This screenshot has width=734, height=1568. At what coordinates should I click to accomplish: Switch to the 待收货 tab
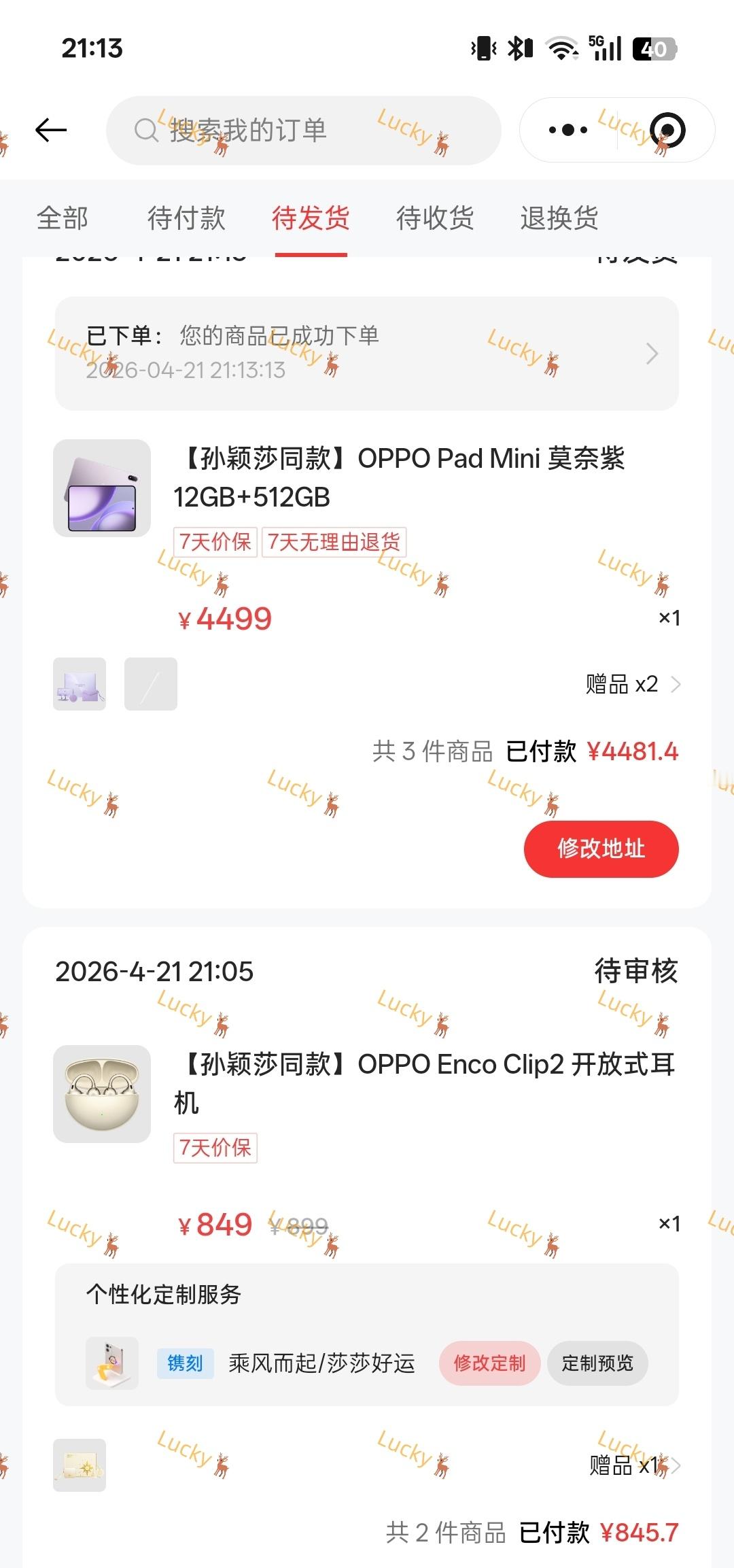tap(435, 218)
